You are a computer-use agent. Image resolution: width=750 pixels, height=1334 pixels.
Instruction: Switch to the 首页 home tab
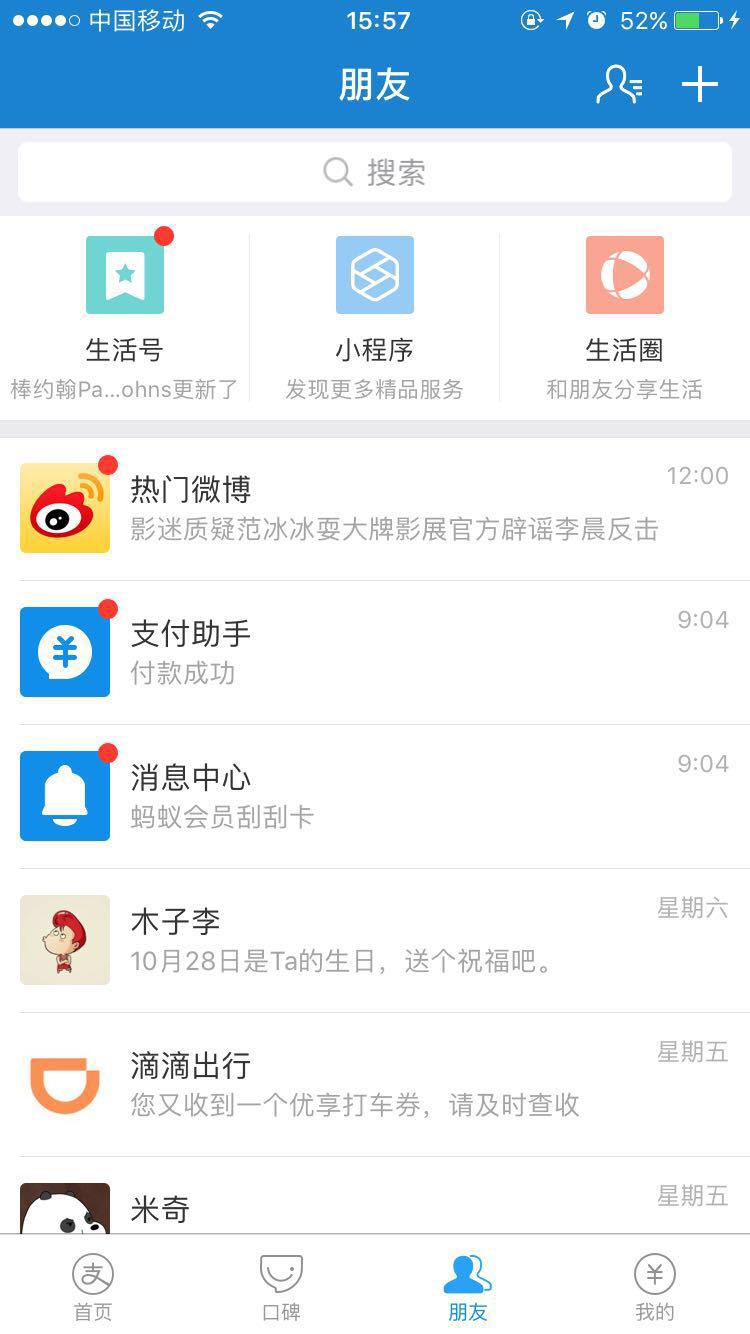tap(93, 1285)
